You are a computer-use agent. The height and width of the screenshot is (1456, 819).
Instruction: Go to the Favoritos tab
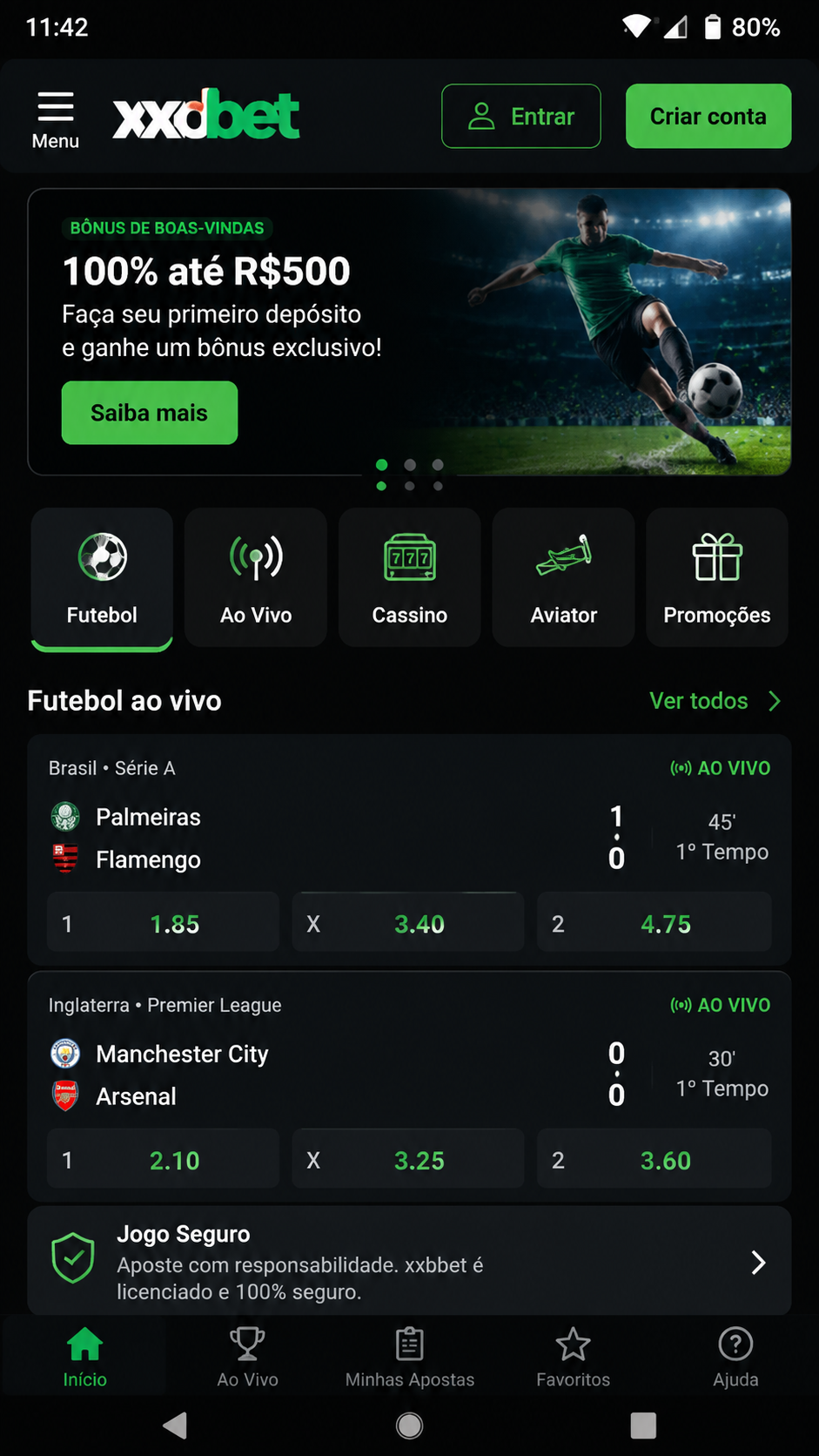pyautogui.click(x=573, y=1357)
